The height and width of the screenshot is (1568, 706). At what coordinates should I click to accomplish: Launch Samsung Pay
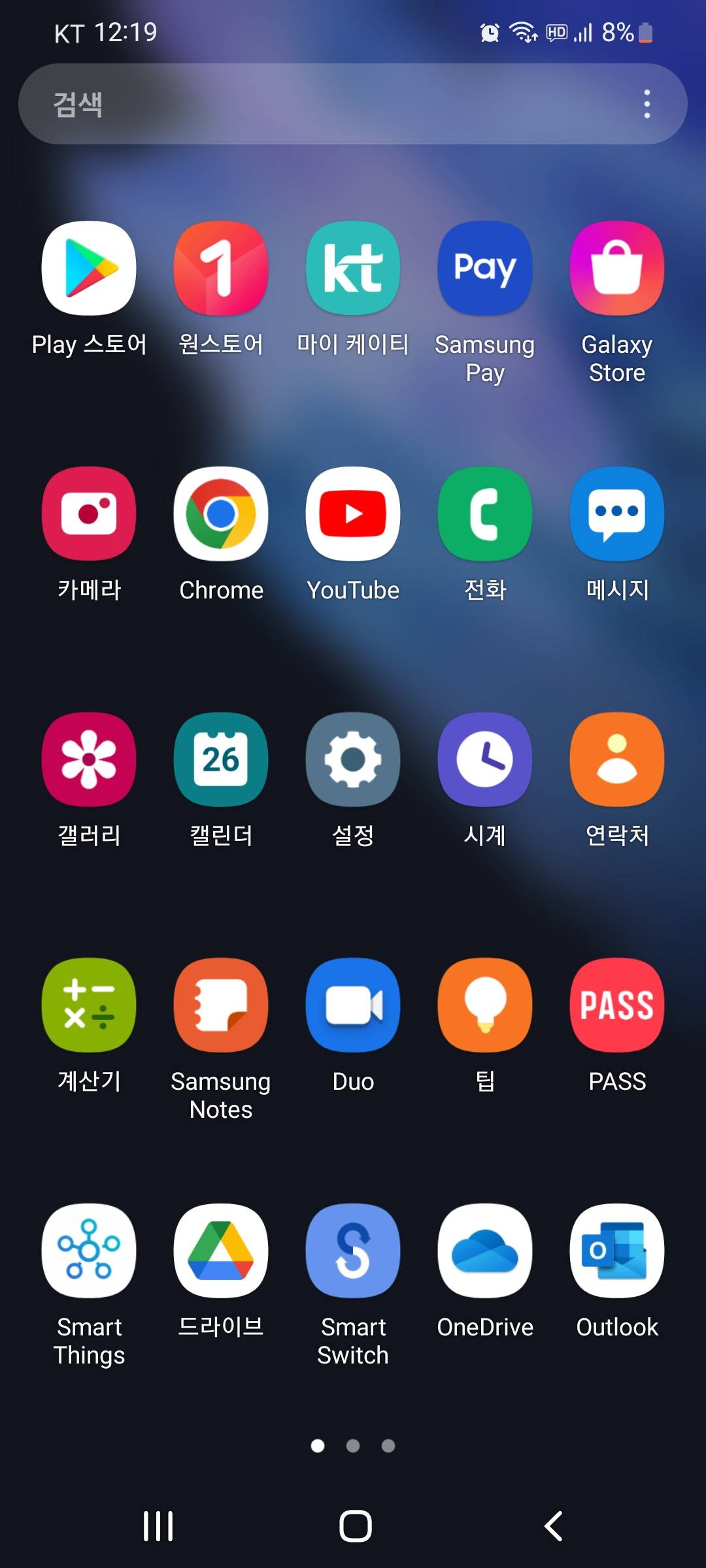click(485, 269)
